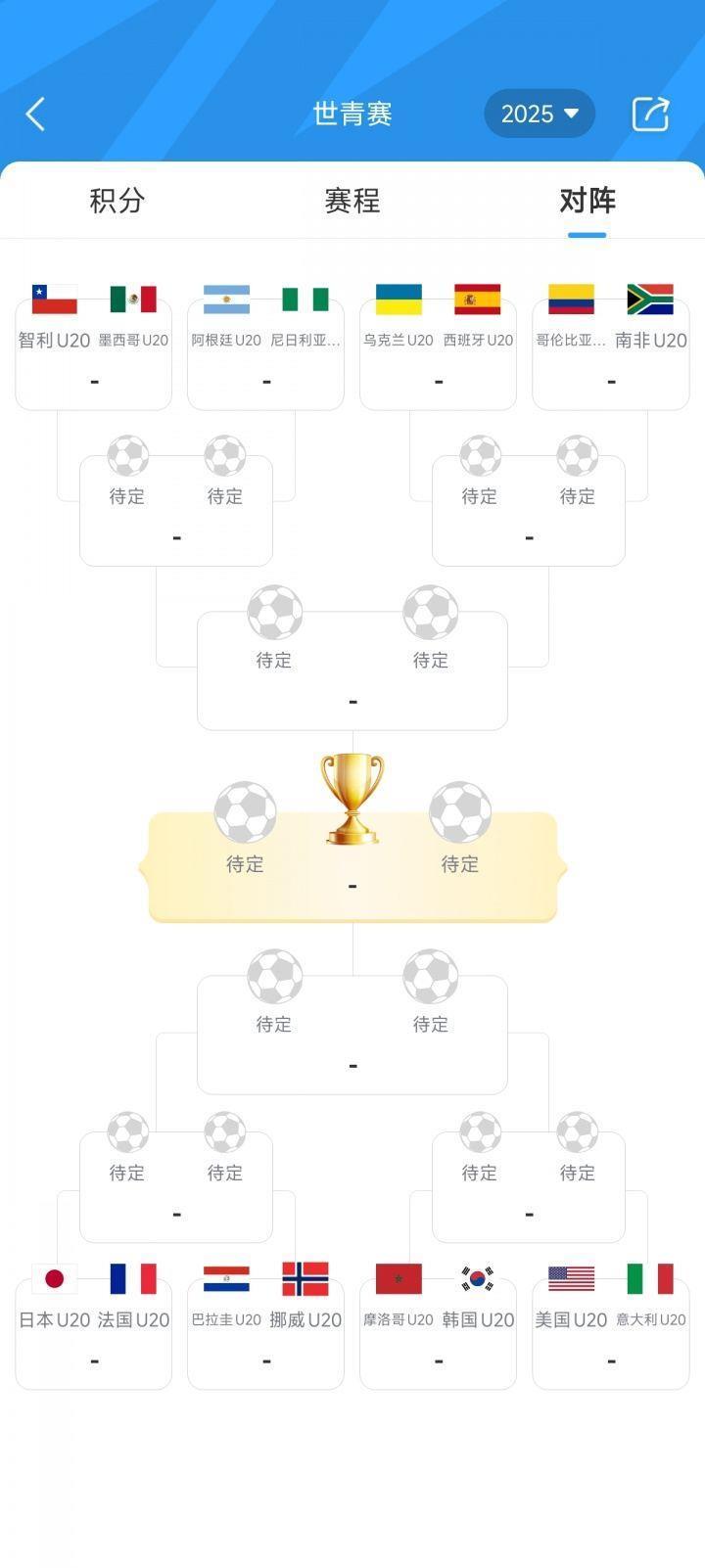Go back using the arrow
Screen dimensions: 705x1568
point(35,115)
